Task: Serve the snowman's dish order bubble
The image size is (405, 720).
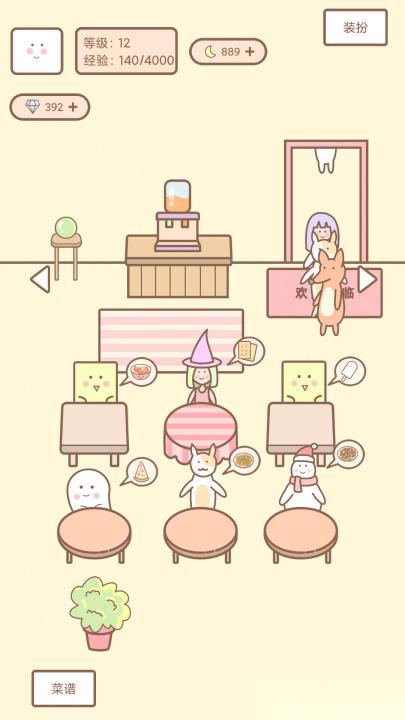Action: coord(347,455)
